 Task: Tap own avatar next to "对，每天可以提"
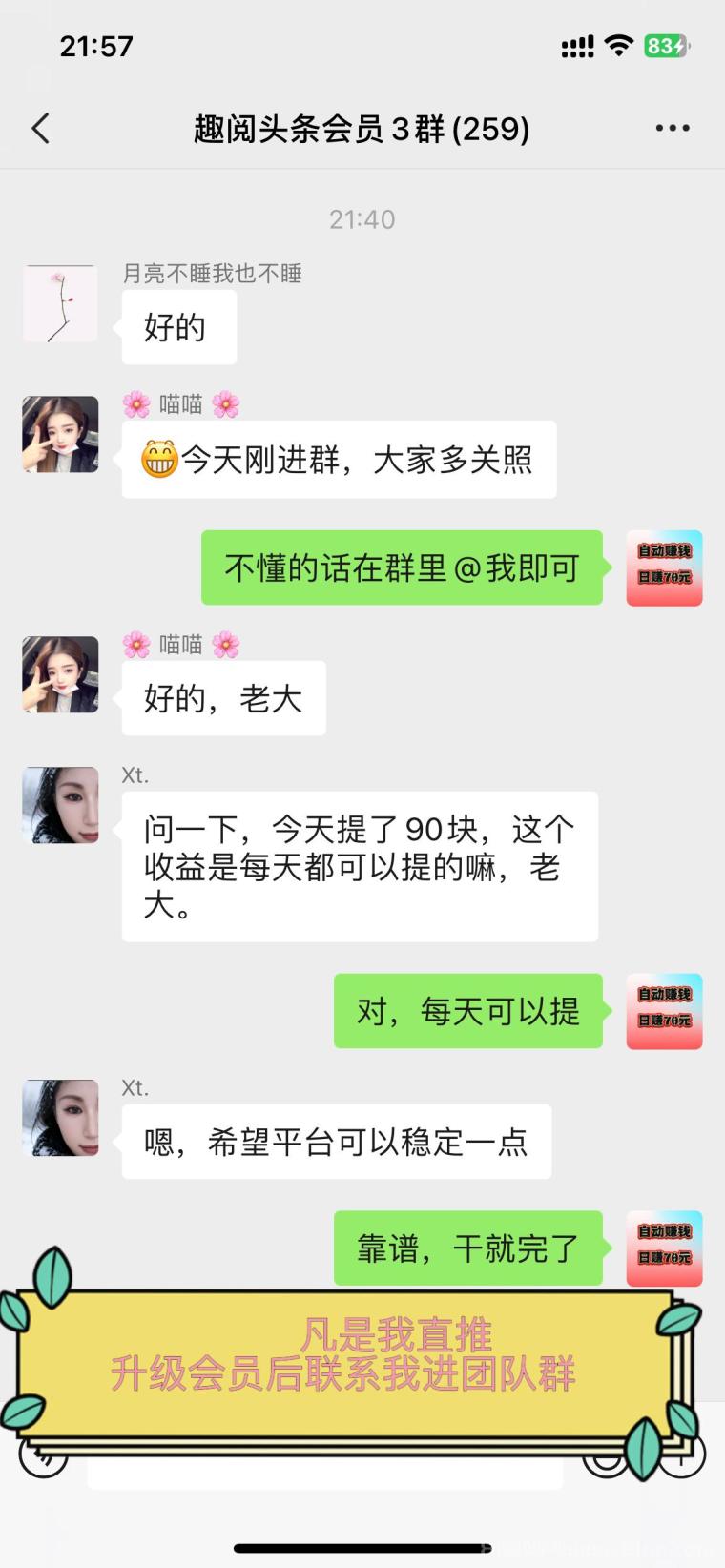[664, 1012]
